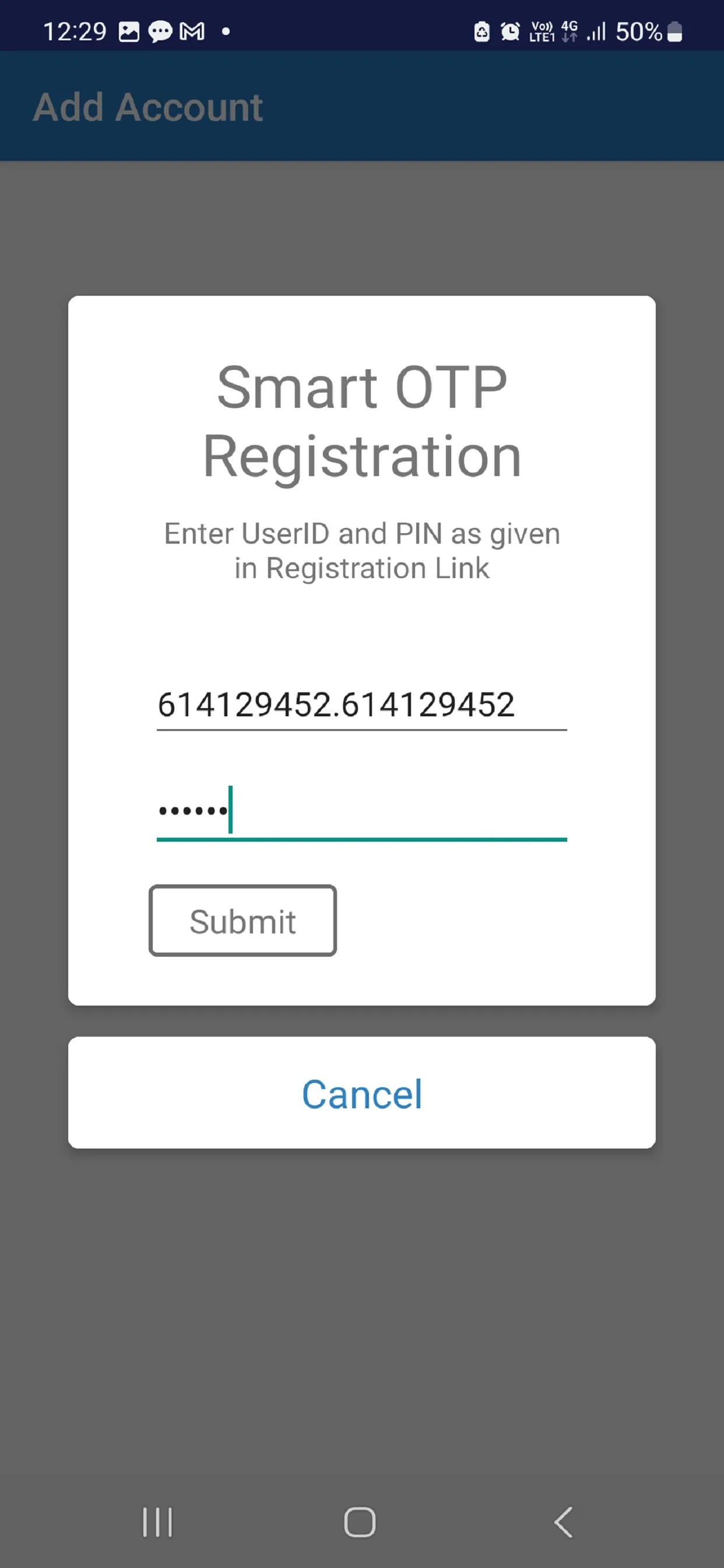The width and height of the screenshot is (724, 1568).
Task: Tap the battery percentage indicator
Action: [638, 32]
